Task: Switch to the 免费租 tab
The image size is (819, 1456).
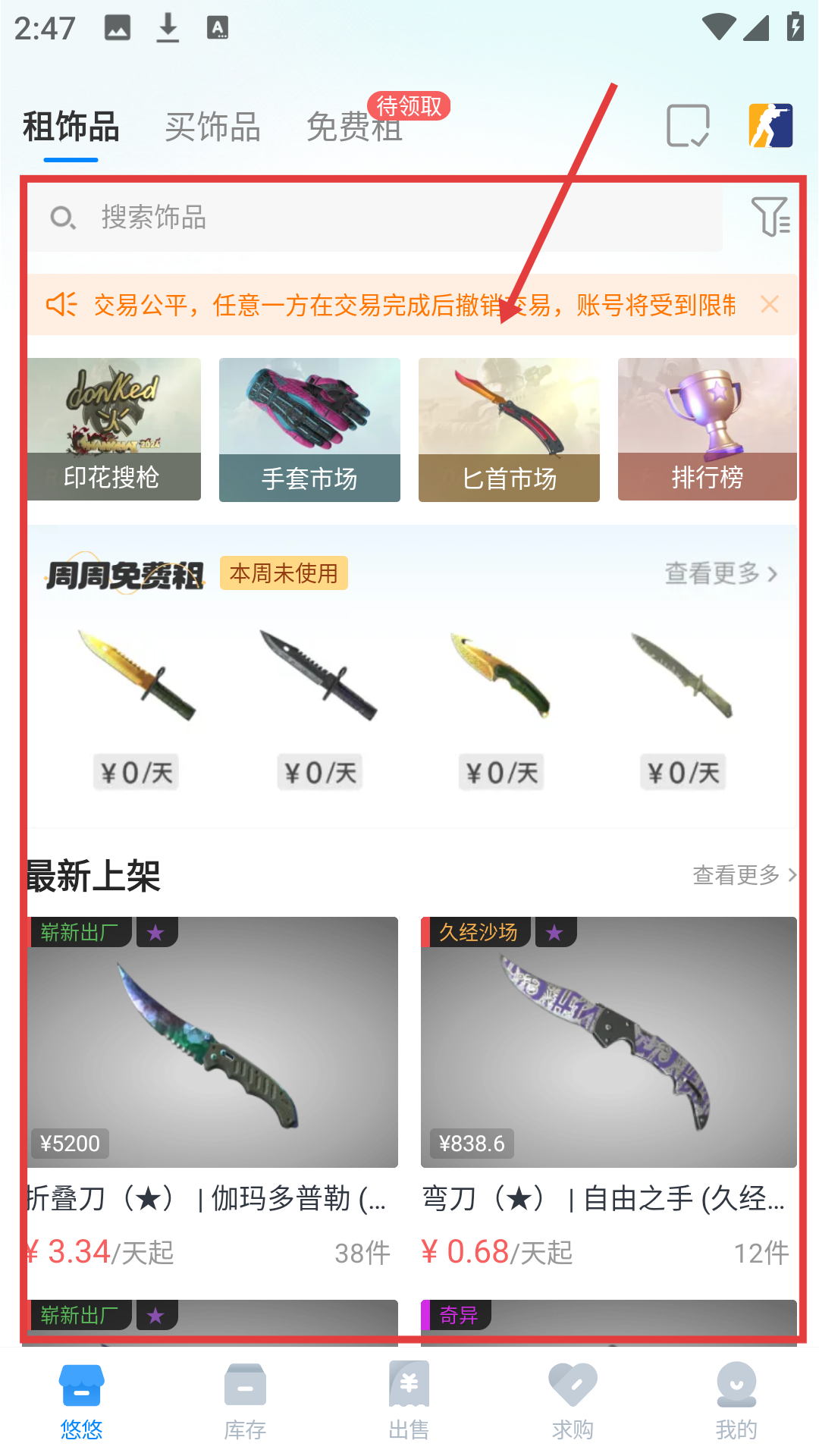Action: tap(354, 127)
